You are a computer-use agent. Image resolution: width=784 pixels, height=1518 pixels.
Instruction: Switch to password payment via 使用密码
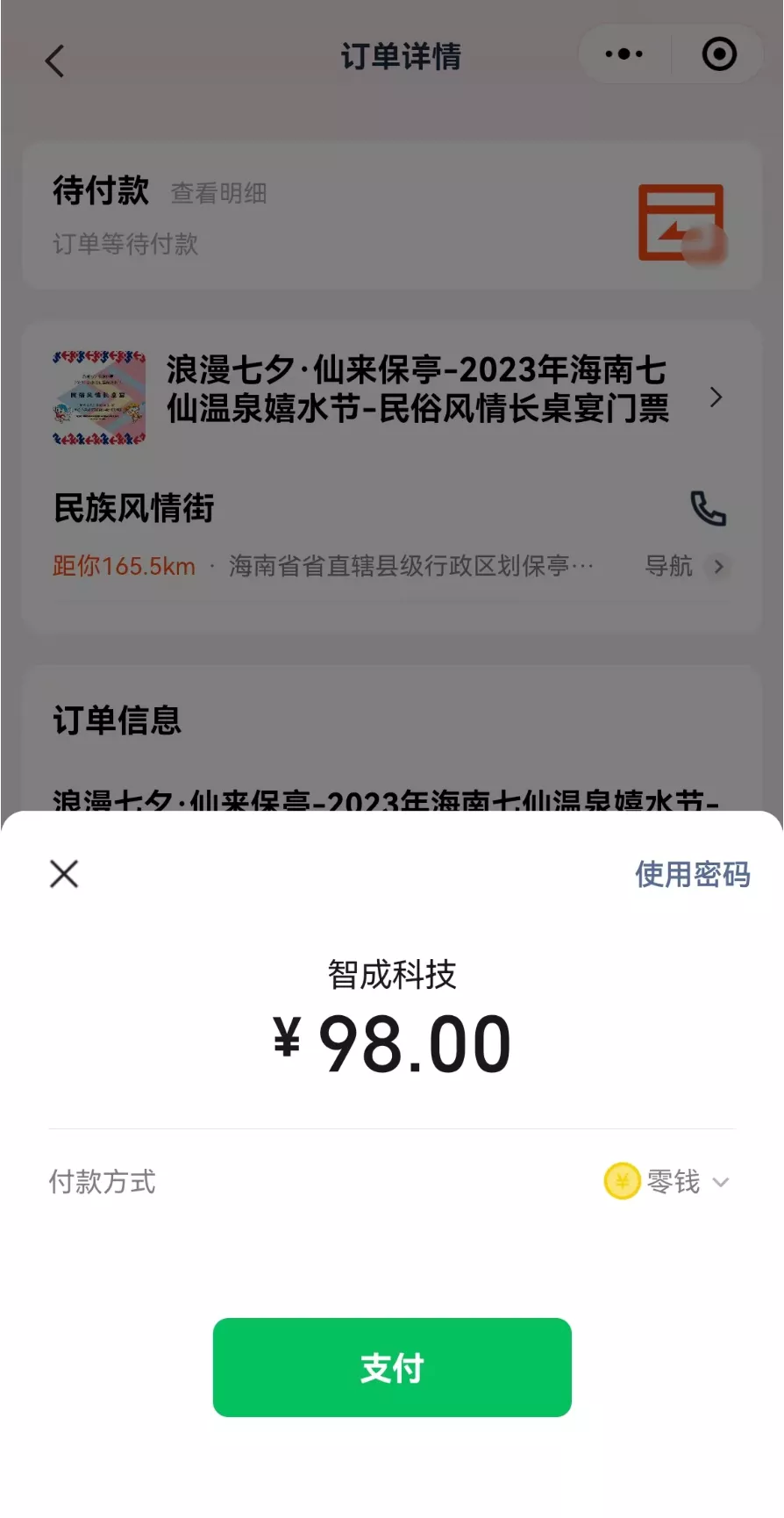tap(692, 874)
